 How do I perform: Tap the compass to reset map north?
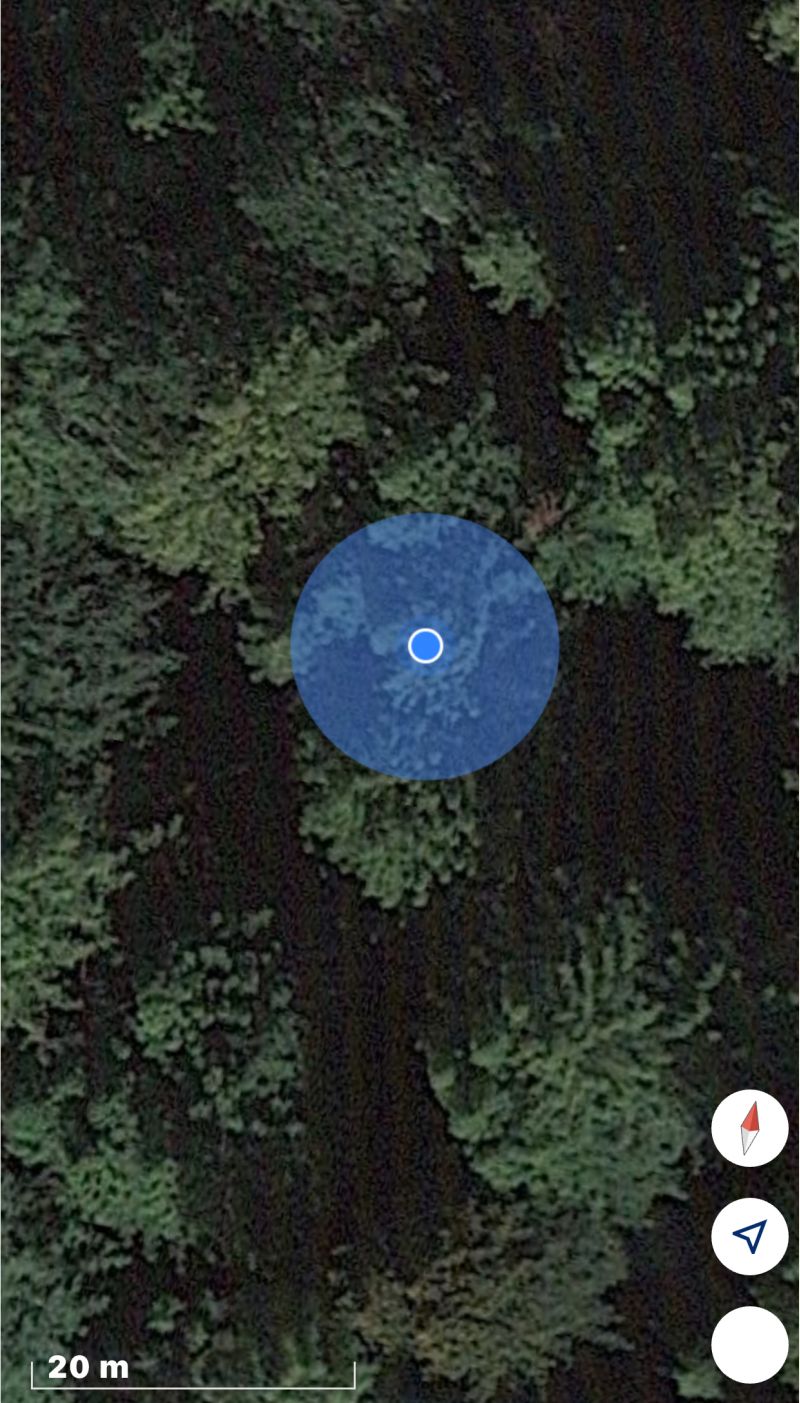click(750, 1128)
